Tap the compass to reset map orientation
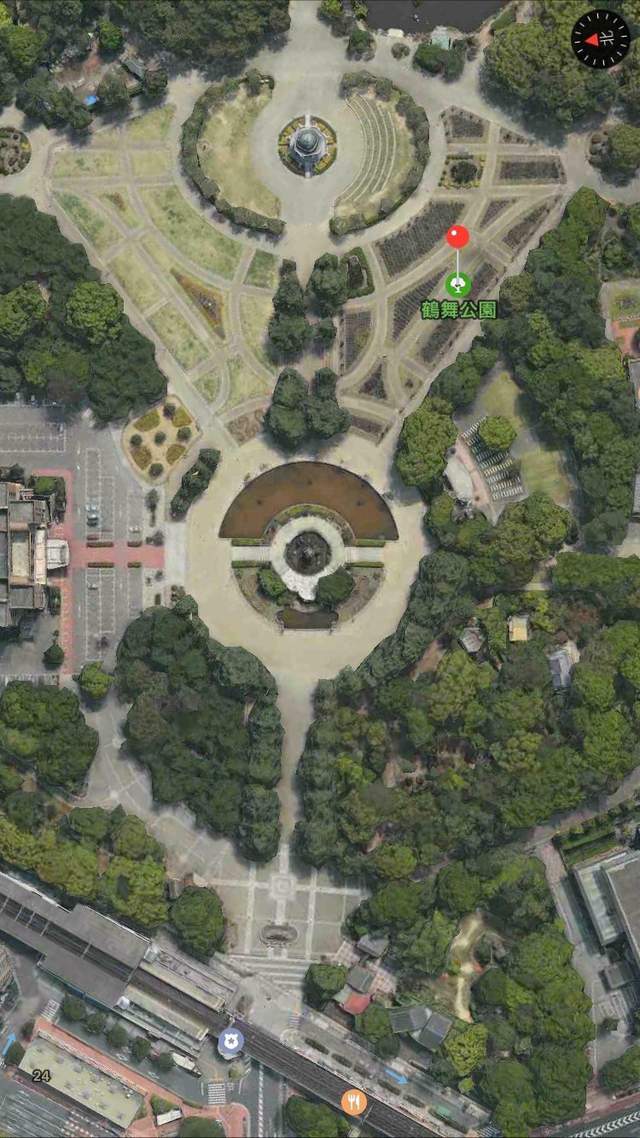The width and height of the screenshot is (640, 1138). pyautogui.click(x=600, y=39)
